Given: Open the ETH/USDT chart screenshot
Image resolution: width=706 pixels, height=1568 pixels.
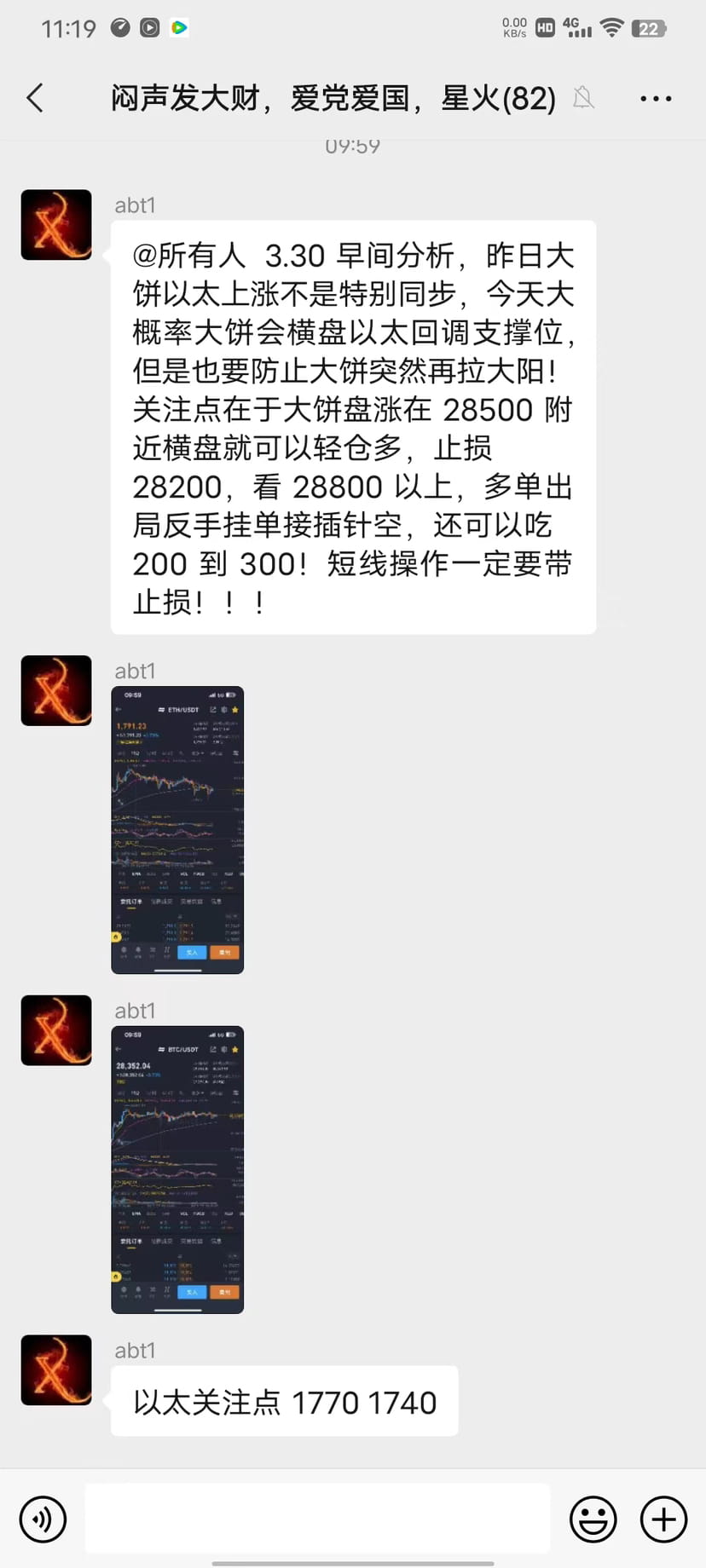Looking at the screenshot, I should (x=176, y=828).
